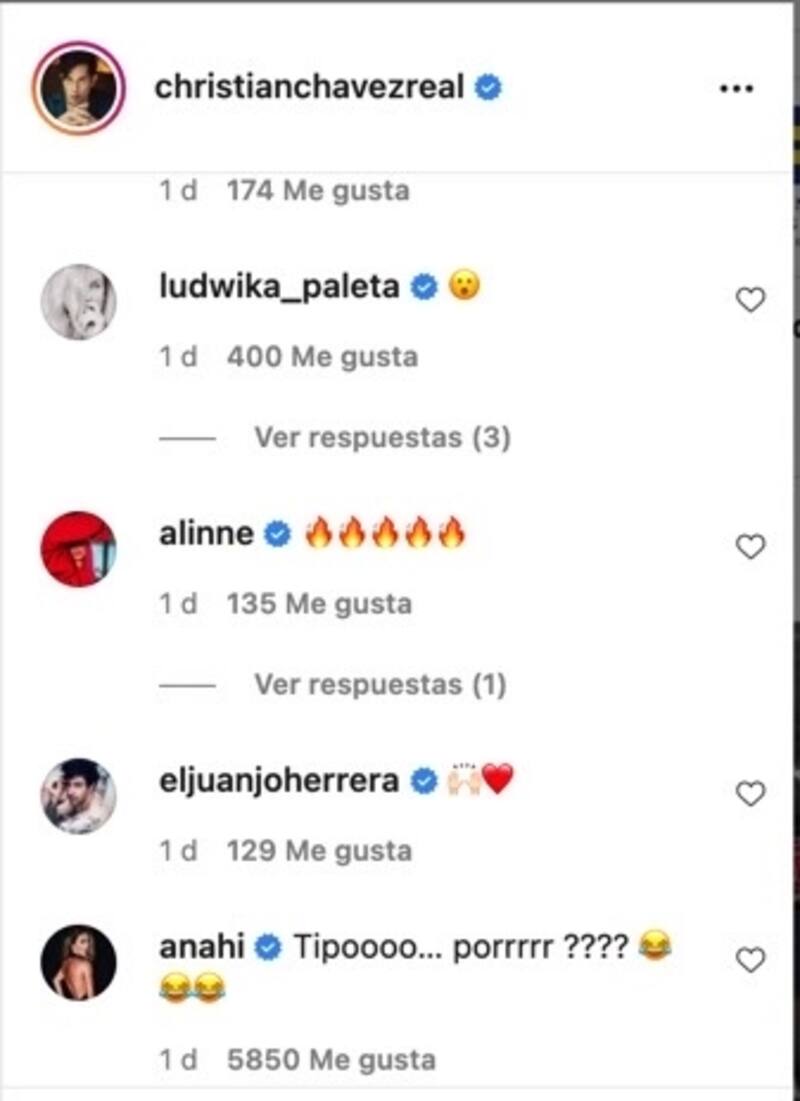Viewport: 800px width, 1101px height.
Task: Like ludwika_paleta's comment
Action: (x=750, y=300)
